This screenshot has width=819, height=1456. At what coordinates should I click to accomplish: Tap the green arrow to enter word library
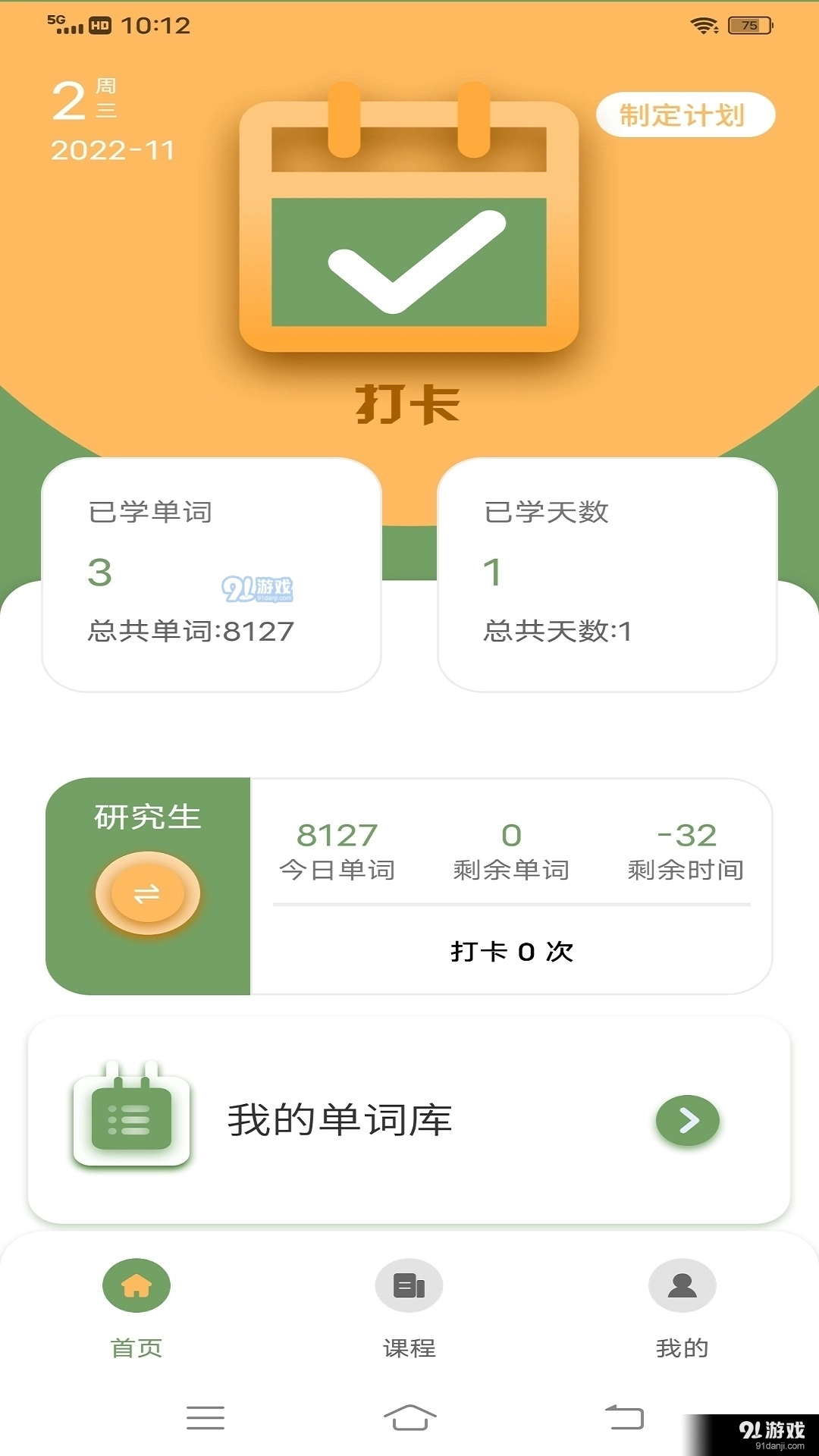pyautogui.click(x=687, y=1121)
